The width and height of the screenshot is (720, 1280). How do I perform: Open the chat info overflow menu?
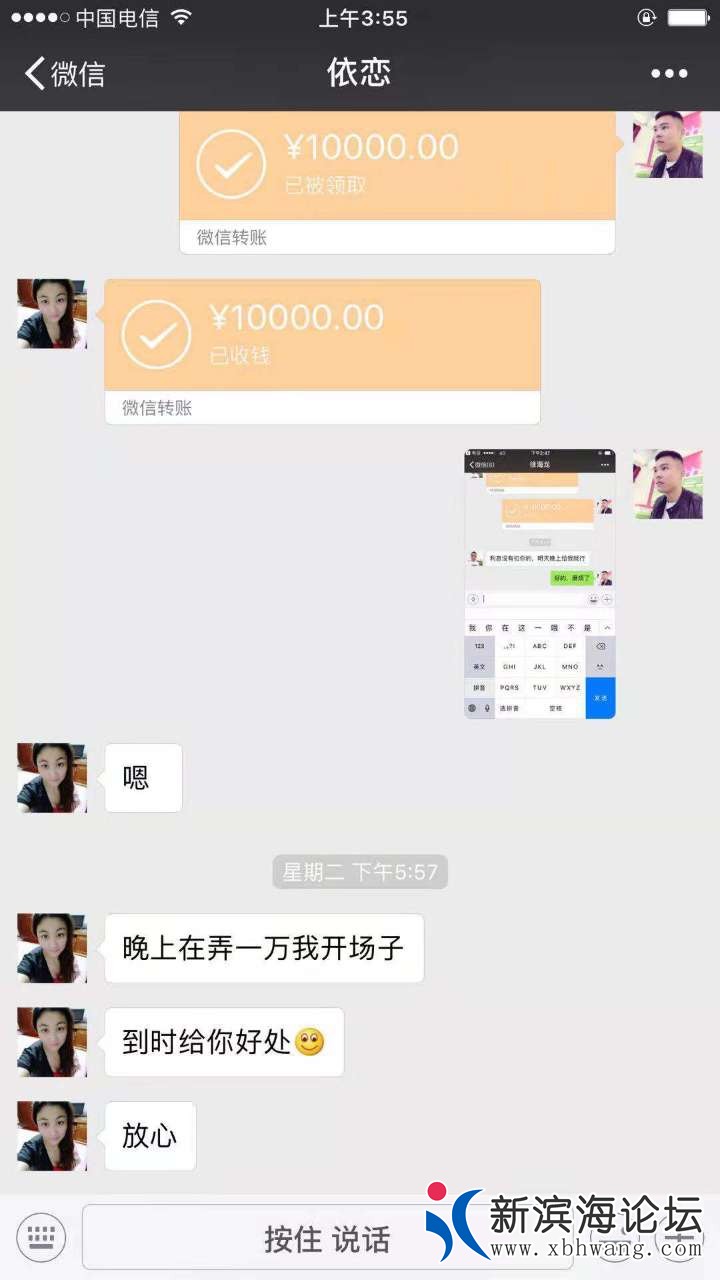pyautogui.click(x=668, y=74)
